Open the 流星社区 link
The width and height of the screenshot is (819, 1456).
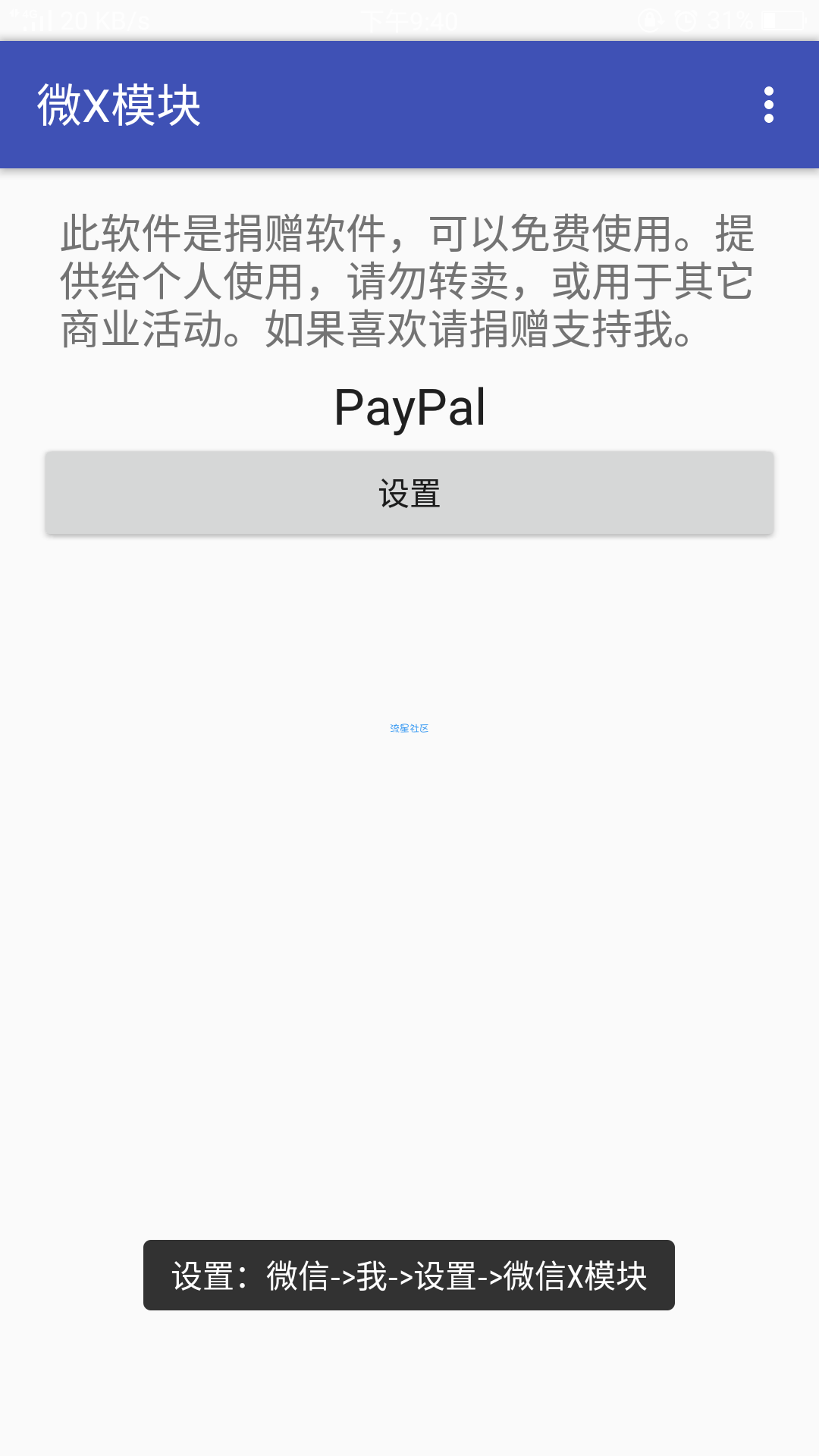pos(409,728)
